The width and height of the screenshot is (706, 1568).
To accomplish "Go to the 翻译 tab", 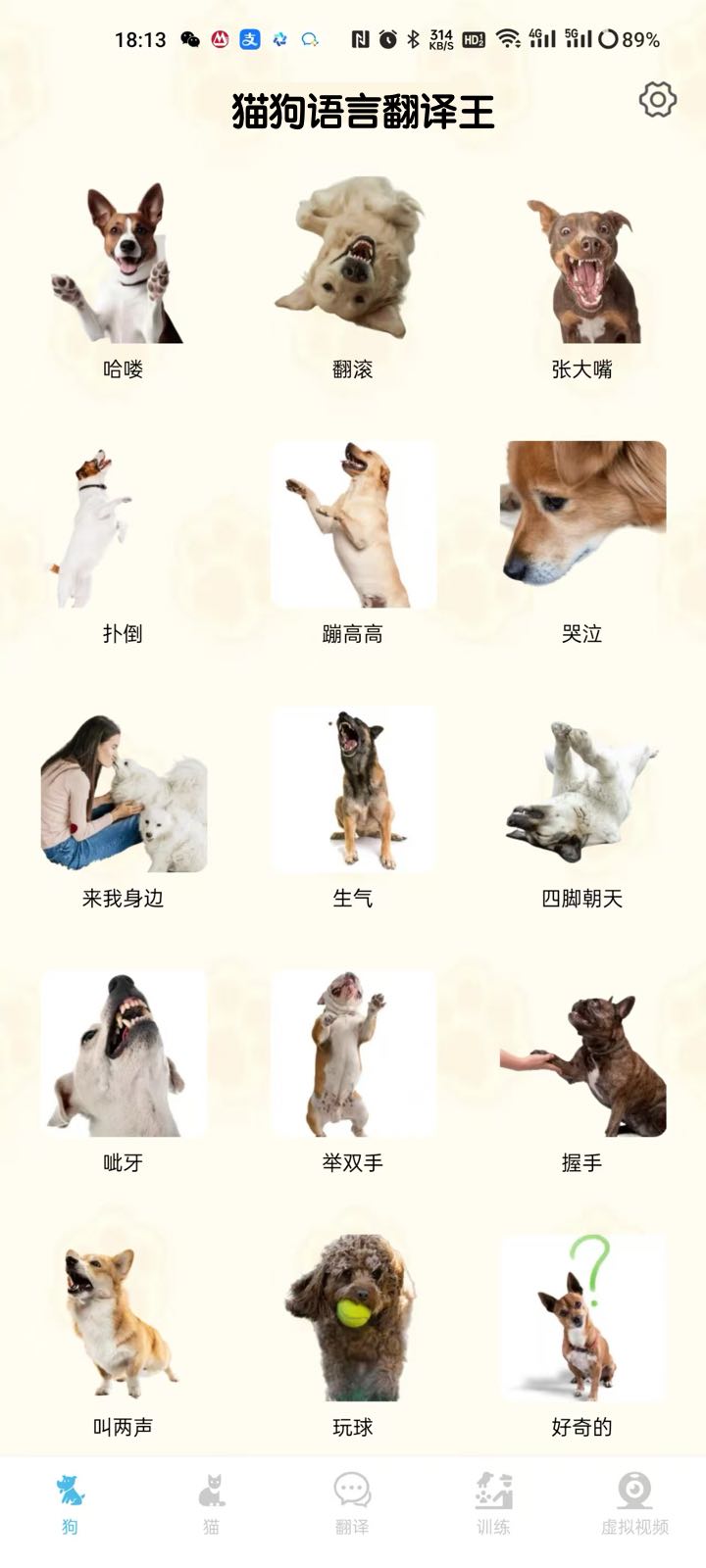I will (352, 1503).
